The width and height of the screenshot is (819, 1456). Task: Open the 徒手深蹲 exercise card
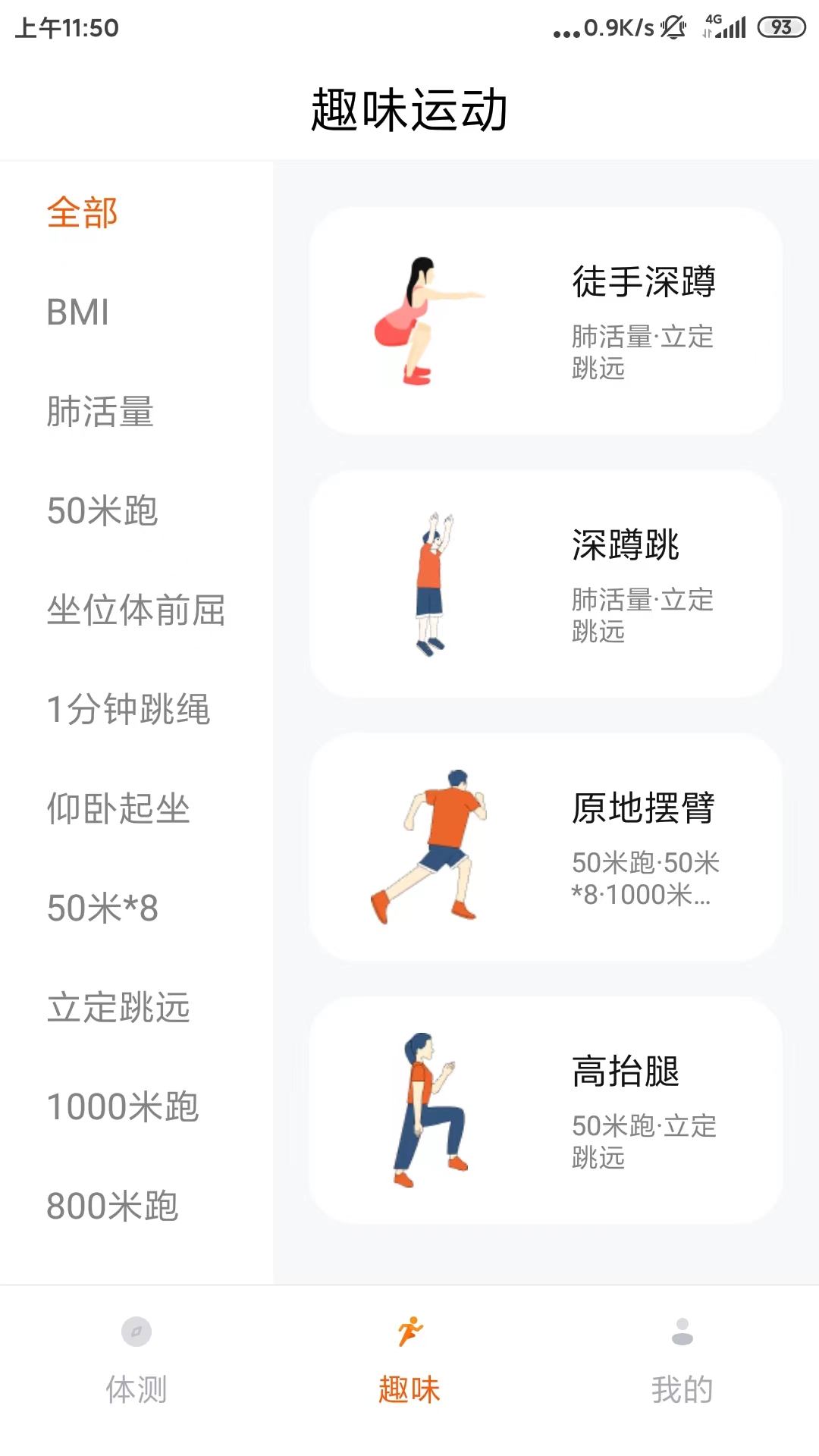pyautogui.click(x=546, y=321)
